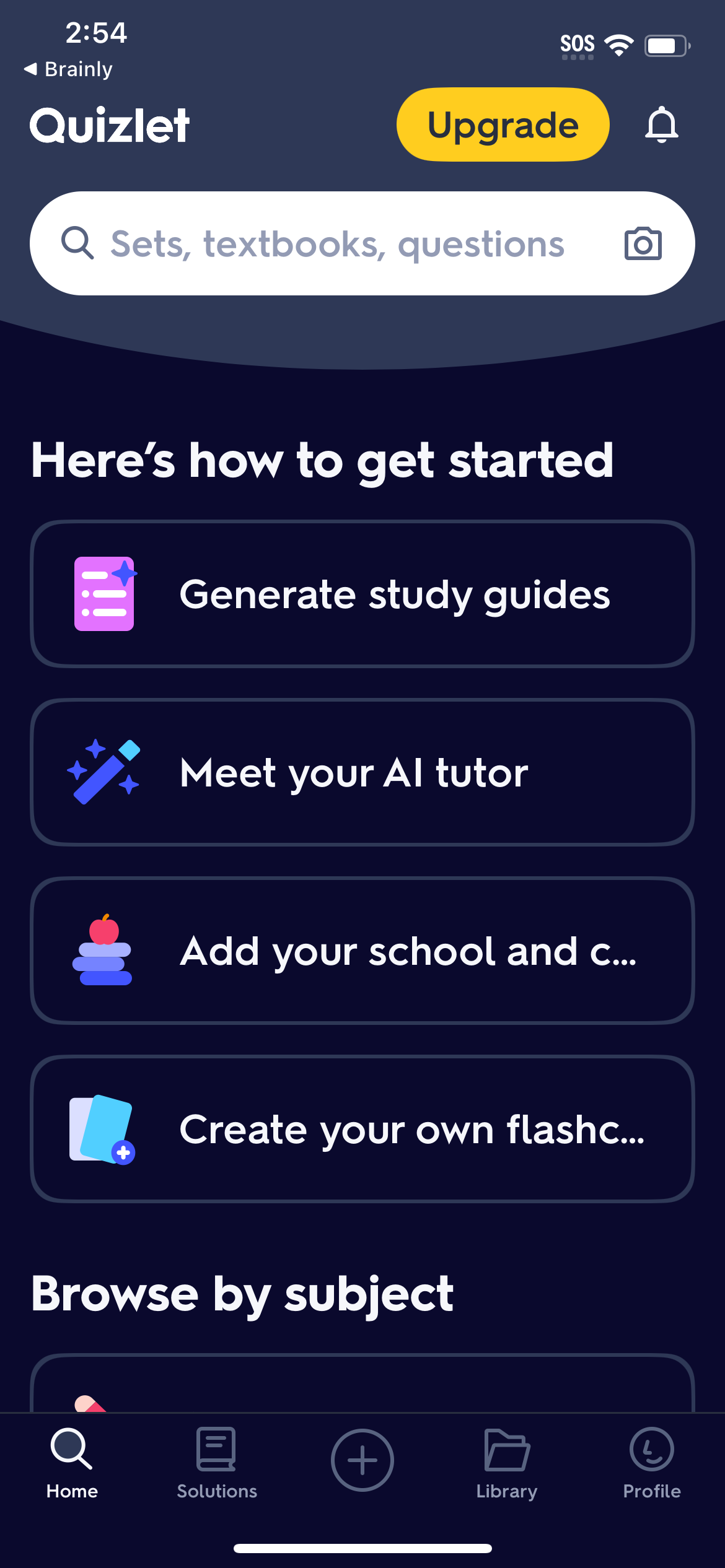Select the magnifying glass search icon
This screenshot has height=1568, width=725.
pyautogui.click(x=78, y=243)
